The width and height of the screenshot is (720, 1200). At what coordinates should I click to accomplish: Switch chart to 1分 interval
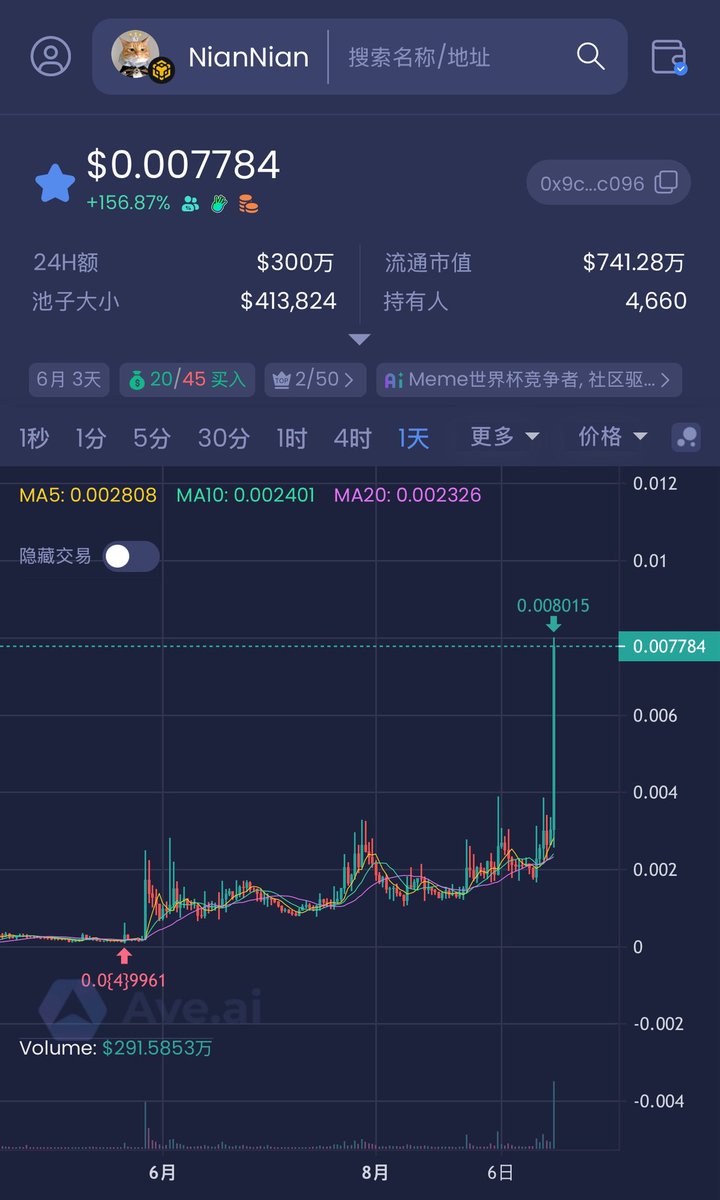tap(91, 438)
